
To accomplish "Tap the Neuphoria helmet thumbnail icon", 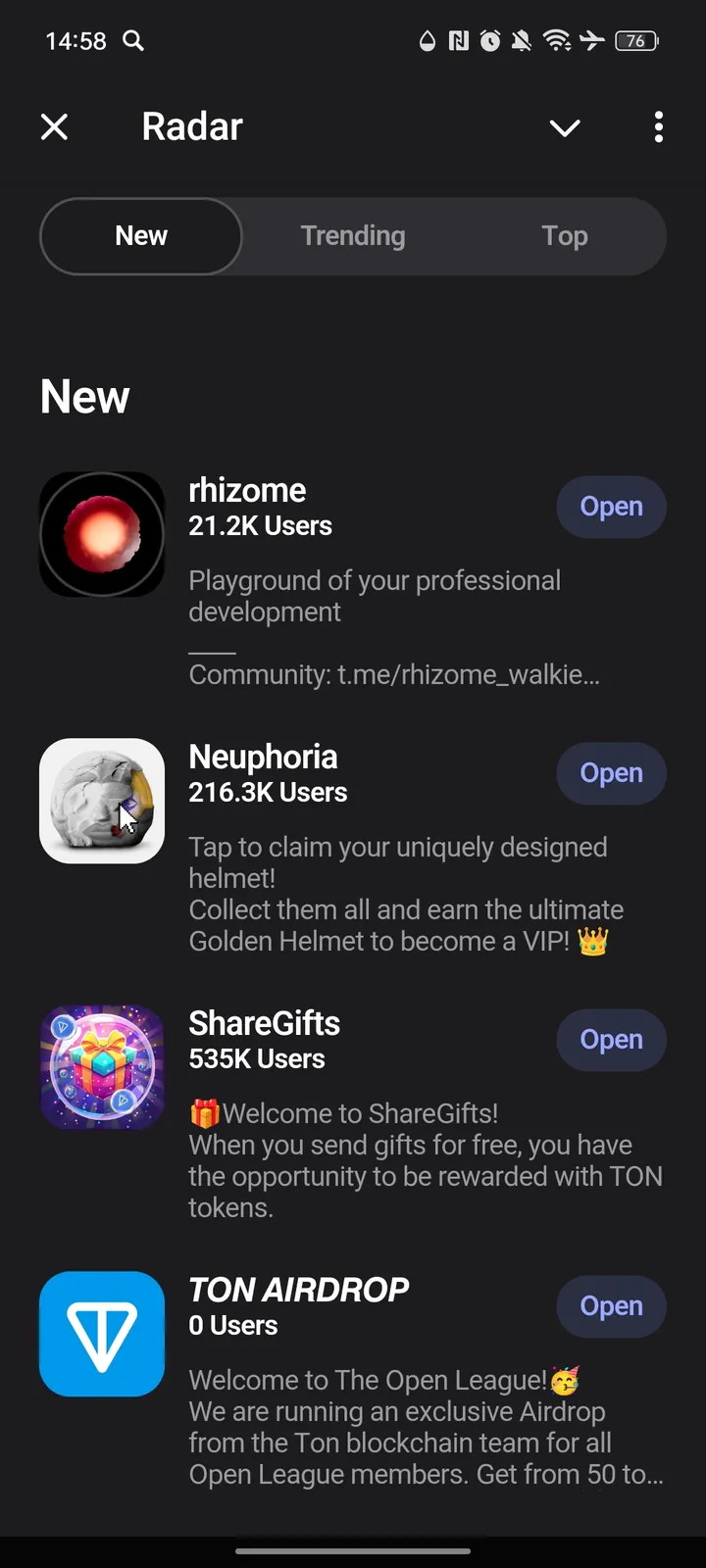I will (102, 801).
